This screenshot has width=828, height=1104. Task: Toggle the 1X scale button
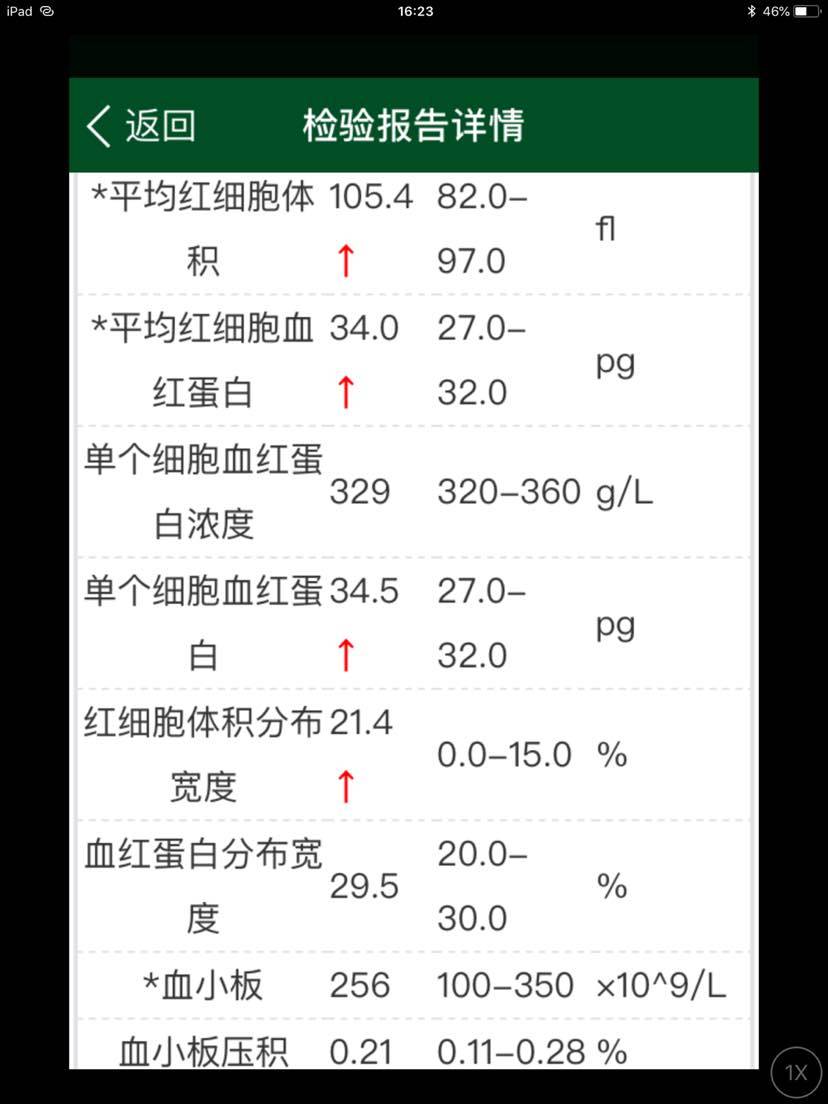point(796,1073)
